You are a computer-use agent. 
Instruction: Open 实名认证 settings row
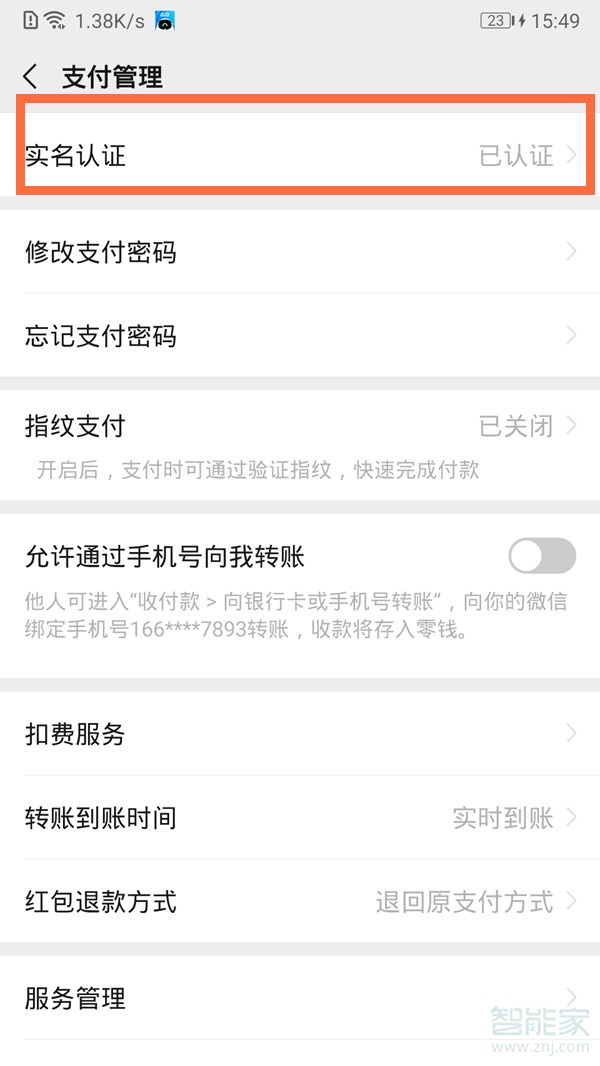[300, 155]
